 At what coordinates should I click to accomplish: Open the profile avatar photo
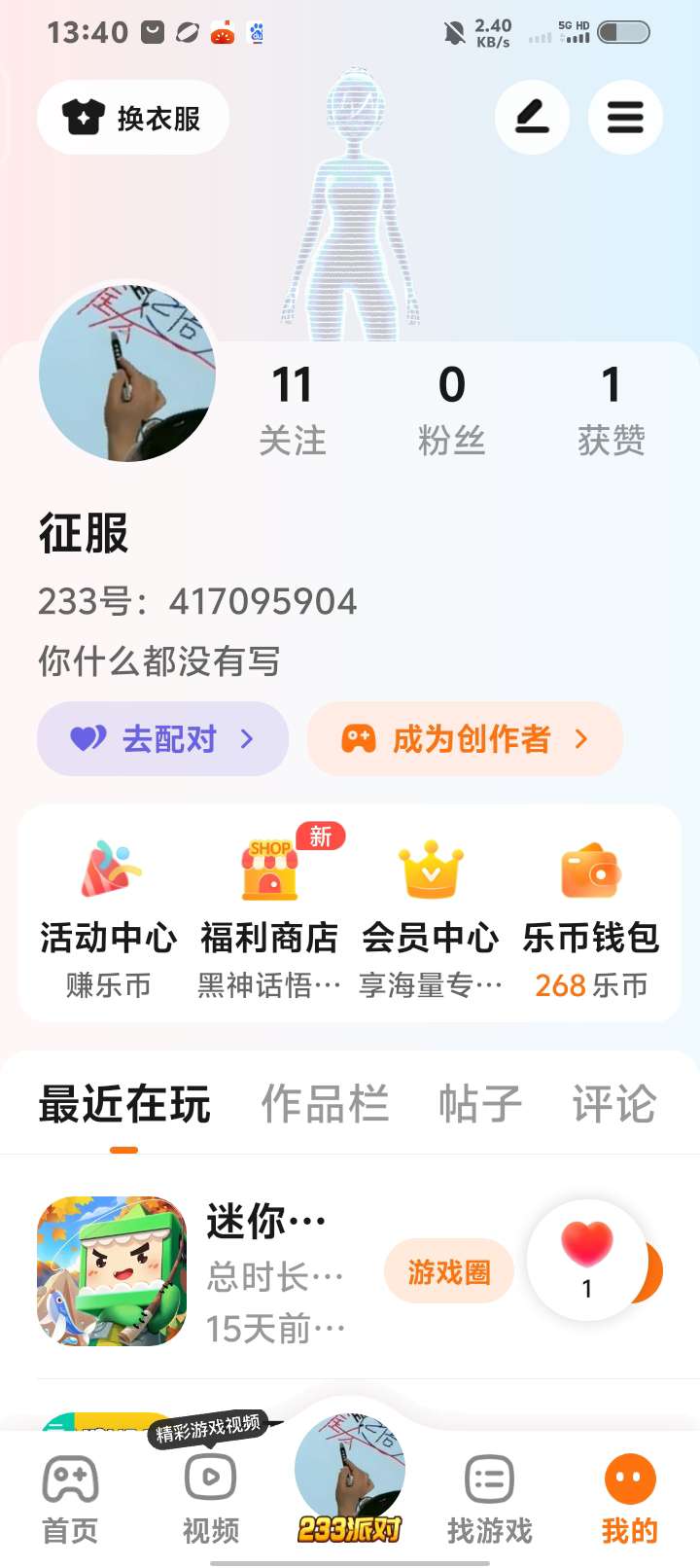[x=127, y=374]
